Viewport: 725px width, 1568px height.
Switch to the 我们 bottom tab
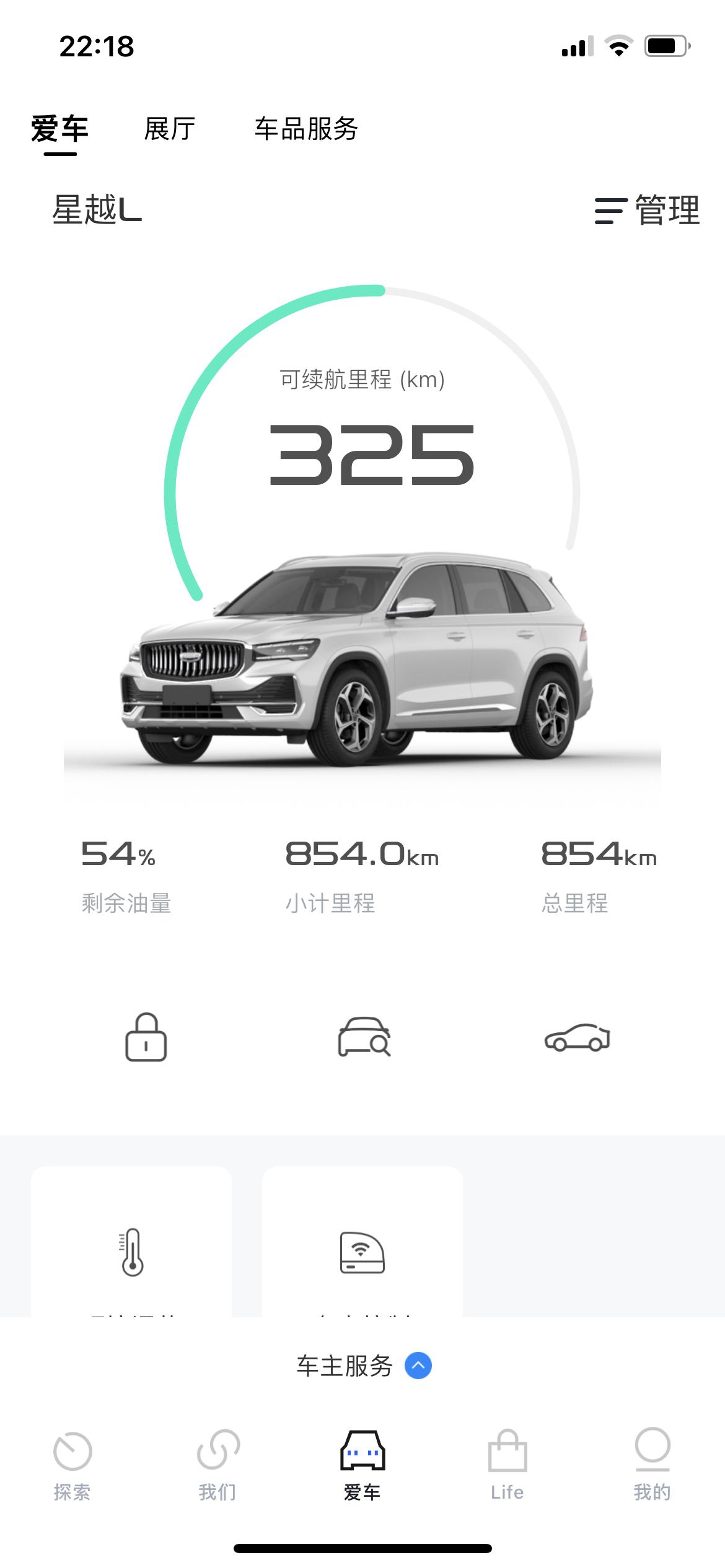tap(217, 1465)
